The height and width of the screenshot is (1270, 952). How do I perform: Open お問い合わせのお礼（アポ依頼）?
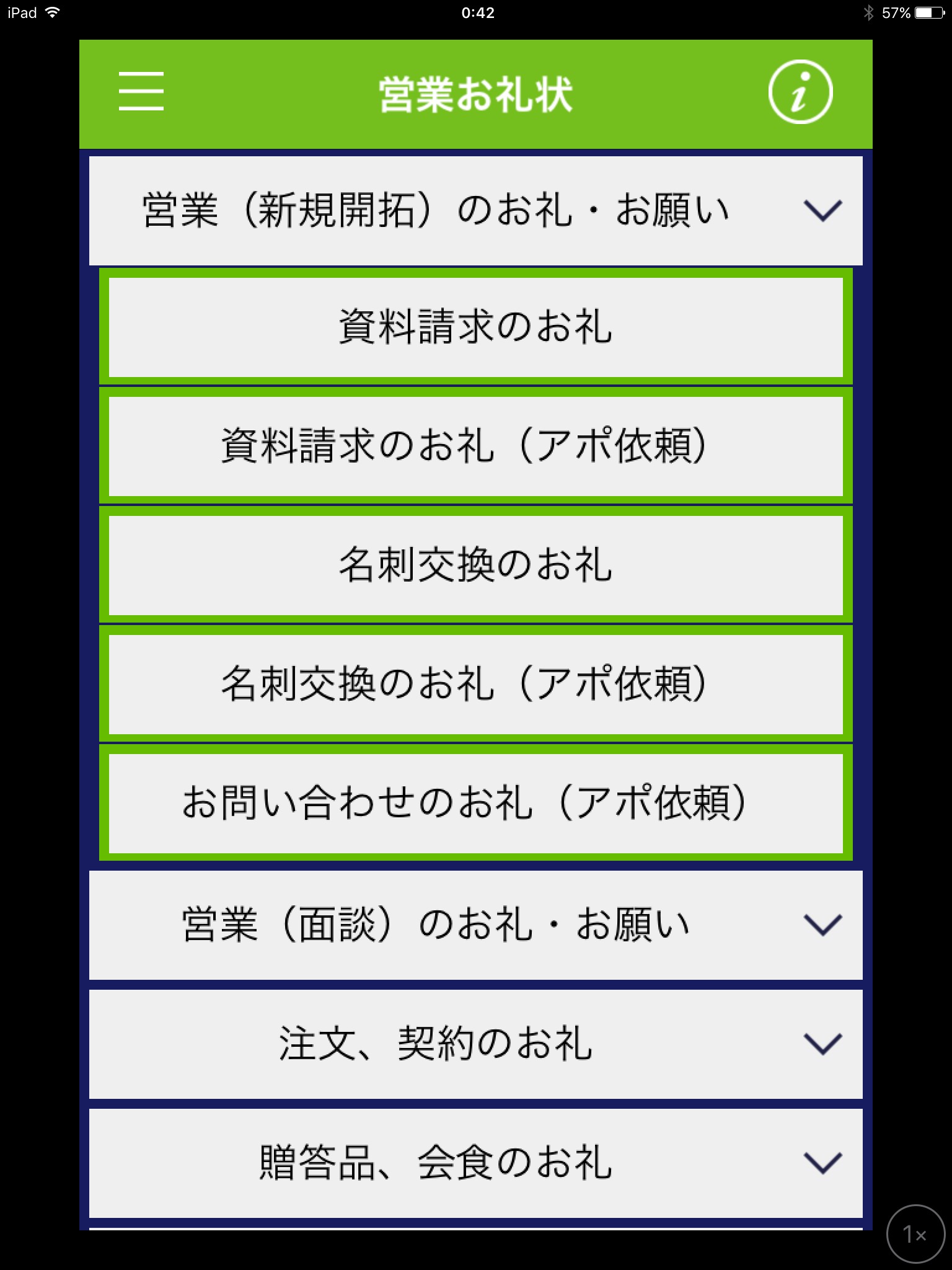pos(475,803)
